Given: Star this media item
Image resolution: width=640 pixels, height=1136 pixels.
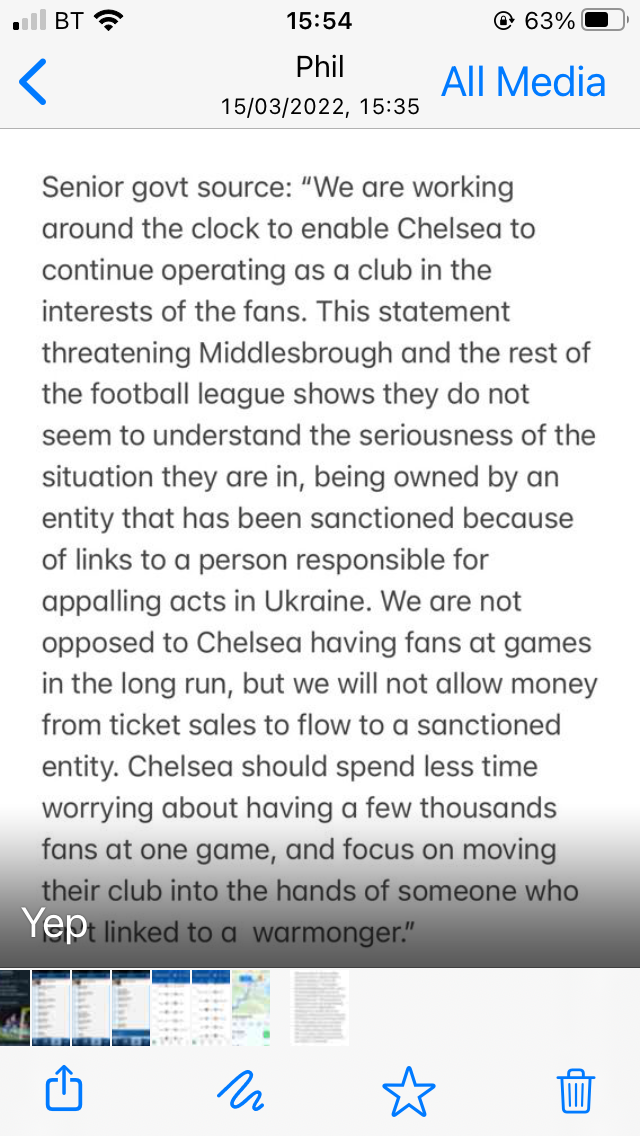Looking at the screenshot, I should pyautogui.click(x=408, y=1089).
